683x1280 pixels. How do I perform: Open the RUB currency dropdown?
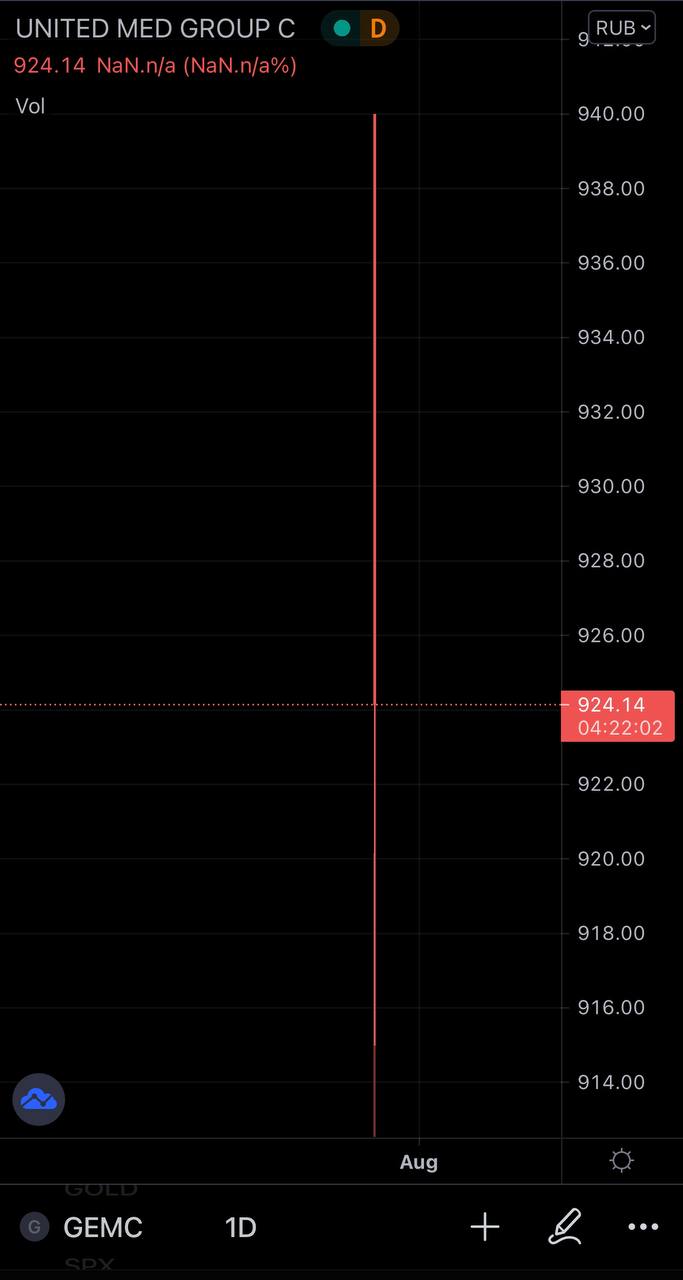coord(622,28)
